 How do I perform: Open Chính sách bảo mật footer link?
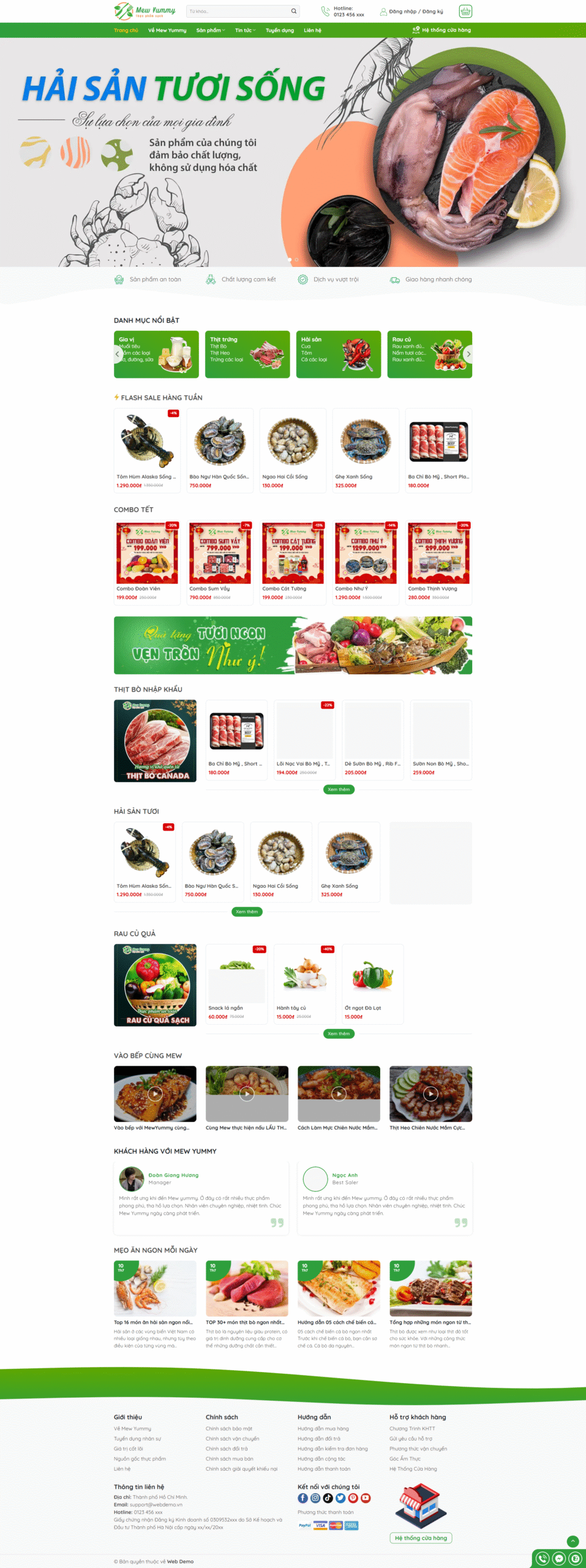(228, 1428)
